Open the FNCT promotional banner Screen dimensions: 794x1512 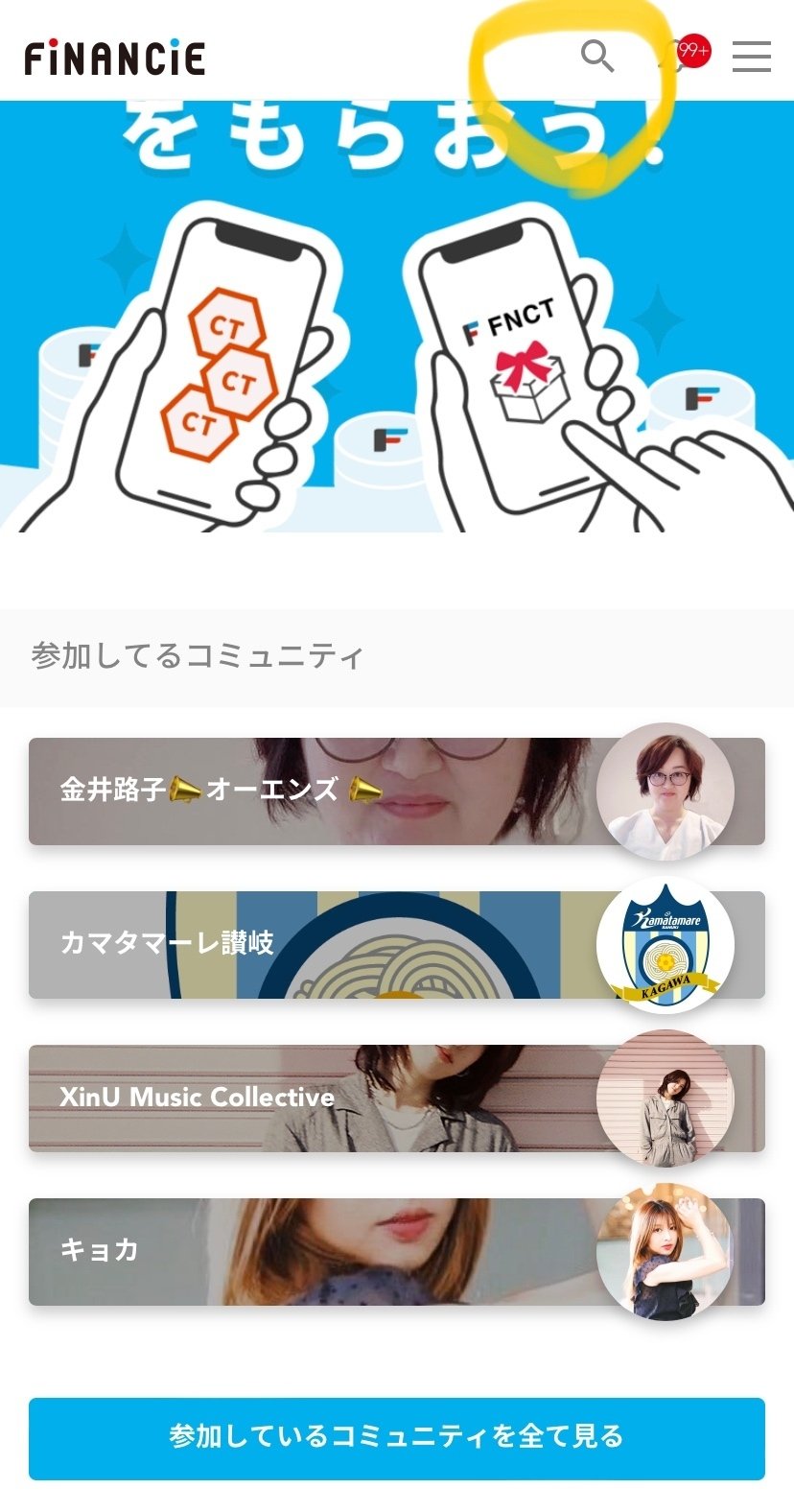(397, 317)
